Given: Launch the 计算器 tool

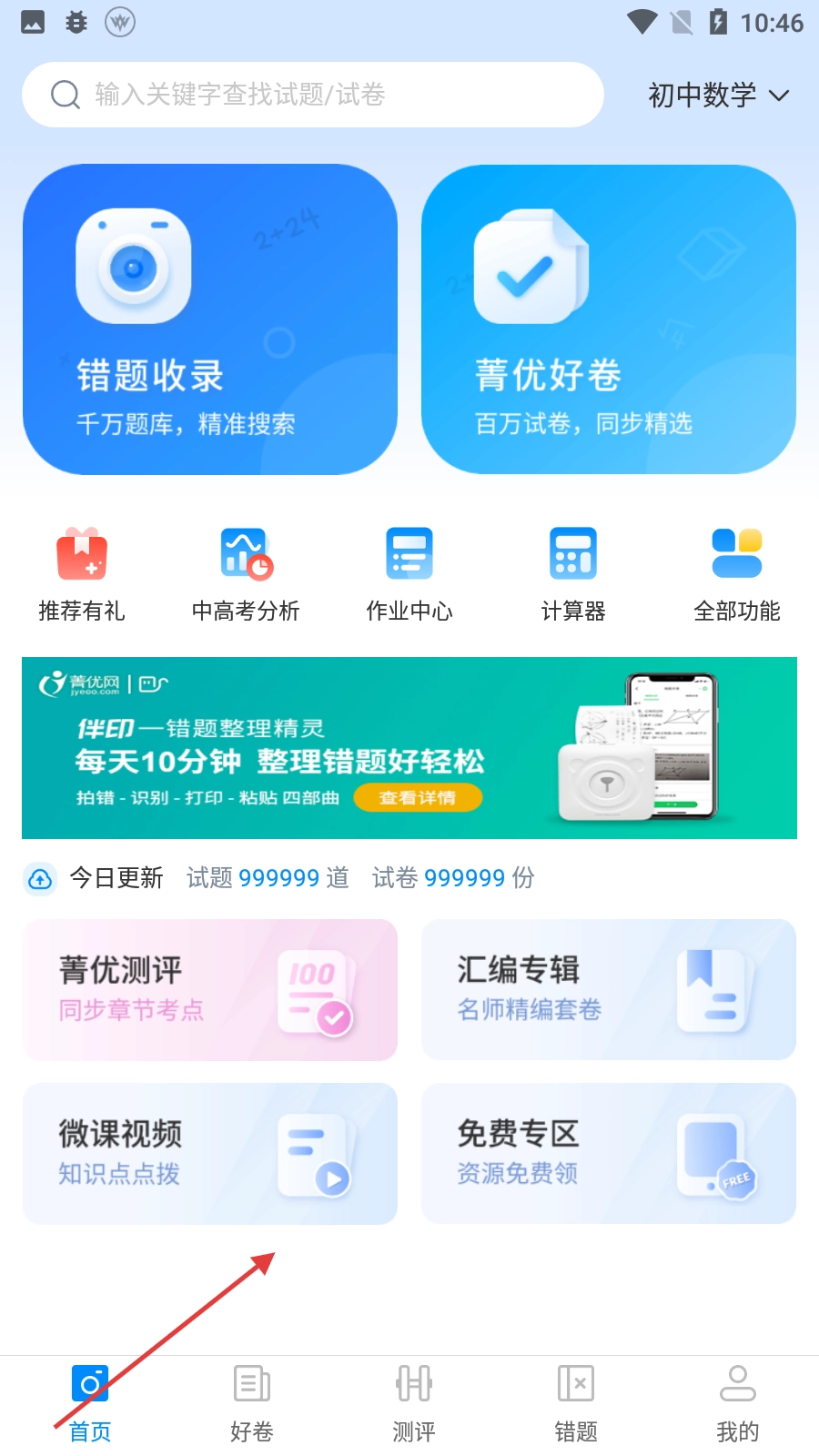Looking at the screenshot, I should click(x=573, y=574).
